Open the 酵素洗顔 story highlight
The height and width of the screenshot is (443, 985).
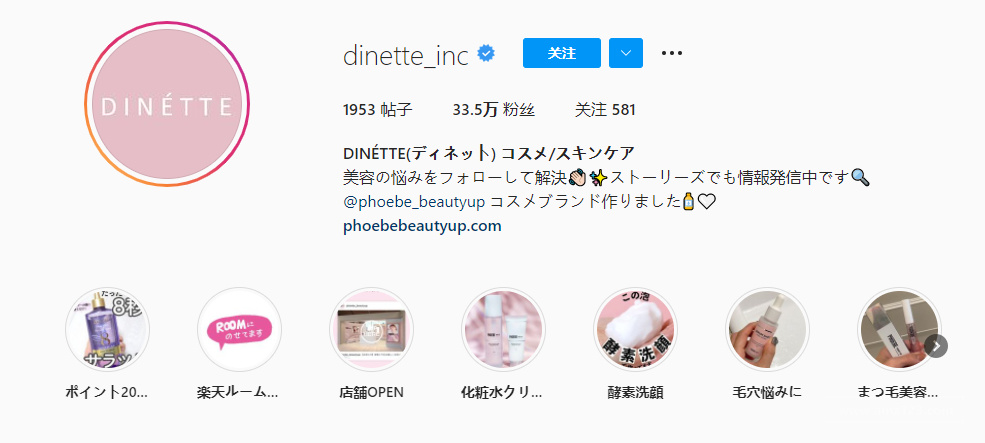point(635,330)
